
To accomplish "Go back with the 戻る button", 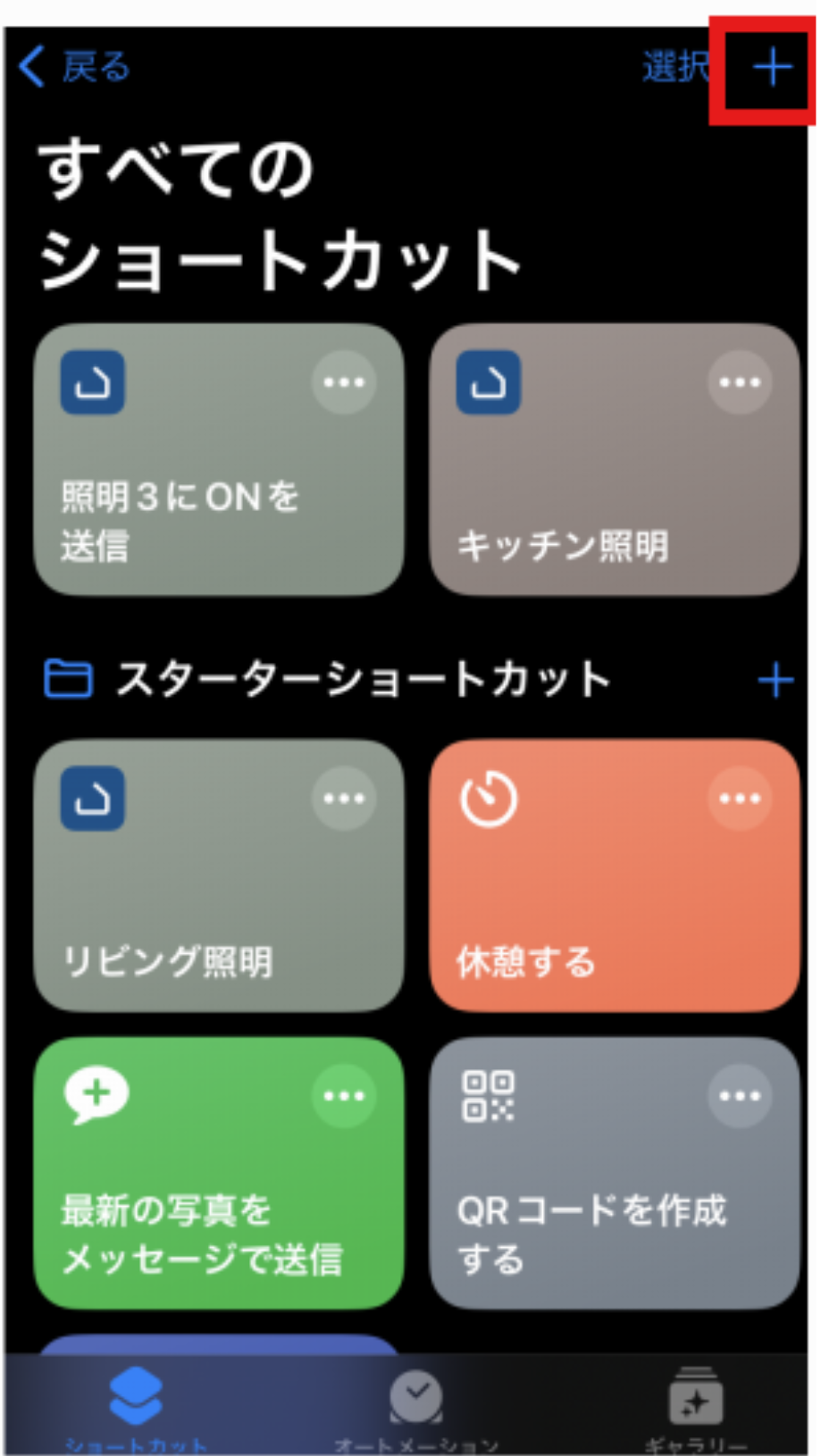I will click(x=75, y=67).
